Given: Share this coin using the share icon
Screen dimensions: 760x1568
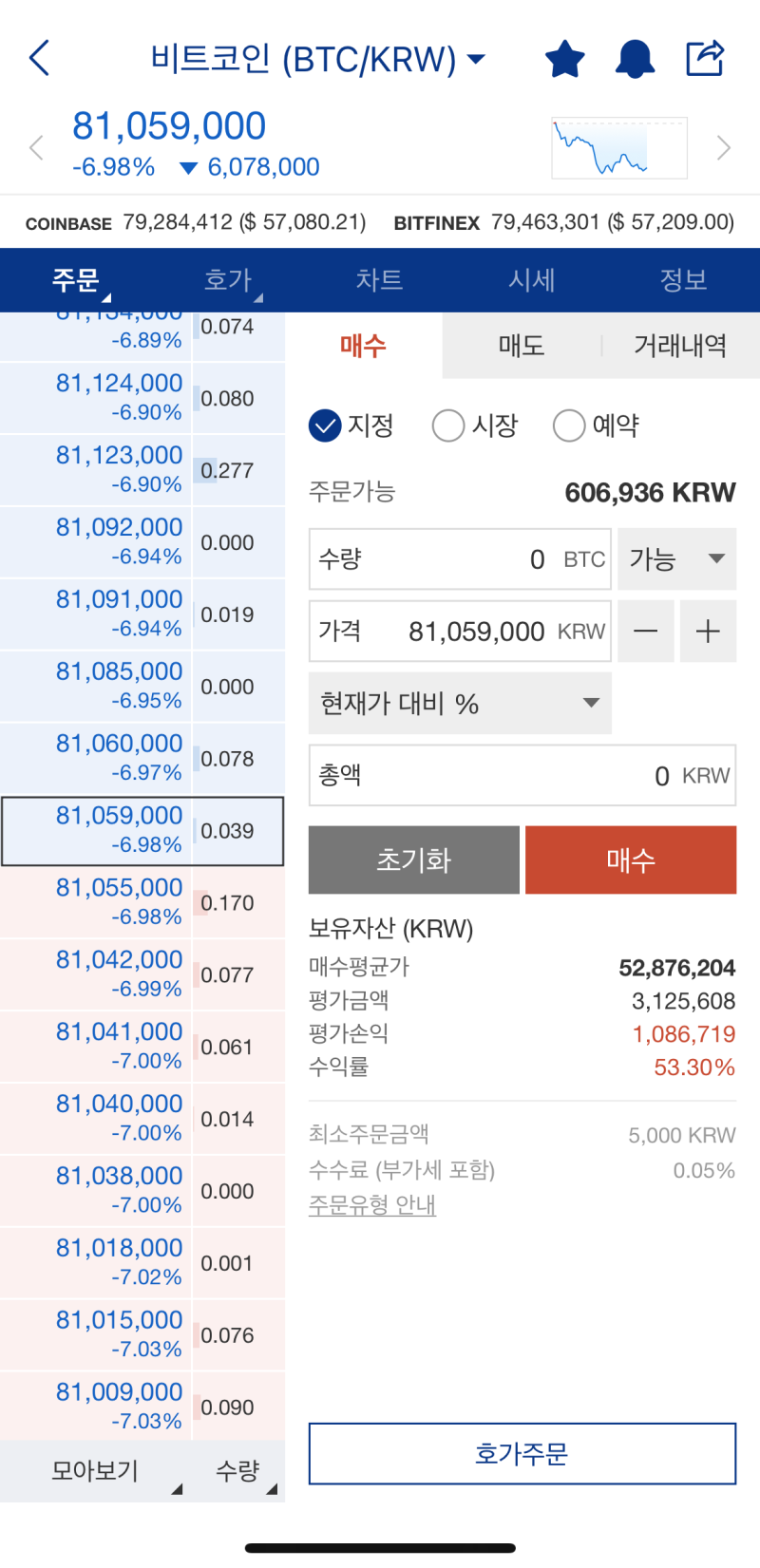Looking at the screenshot, I should coord(705,57).
